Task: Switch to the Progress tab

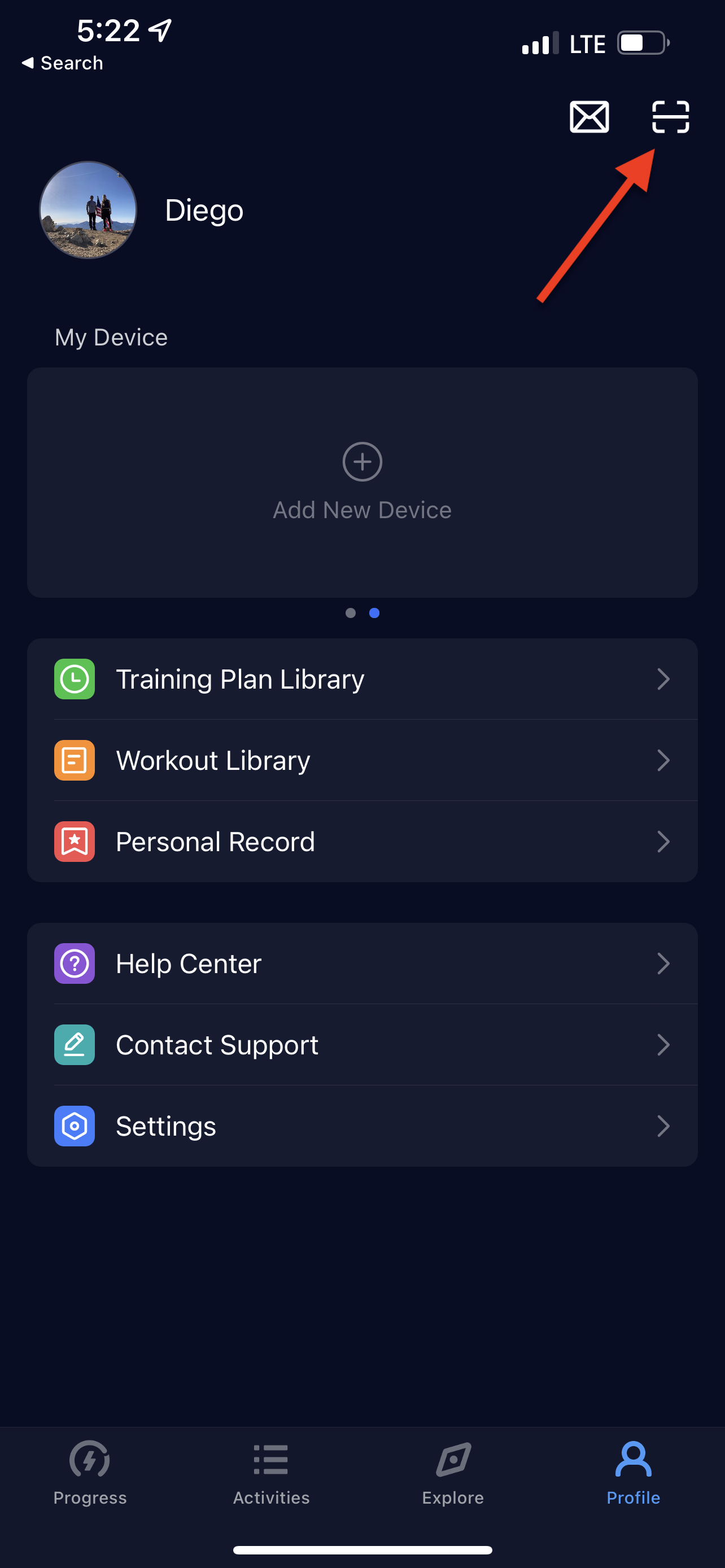Action: pos(90,1473)
